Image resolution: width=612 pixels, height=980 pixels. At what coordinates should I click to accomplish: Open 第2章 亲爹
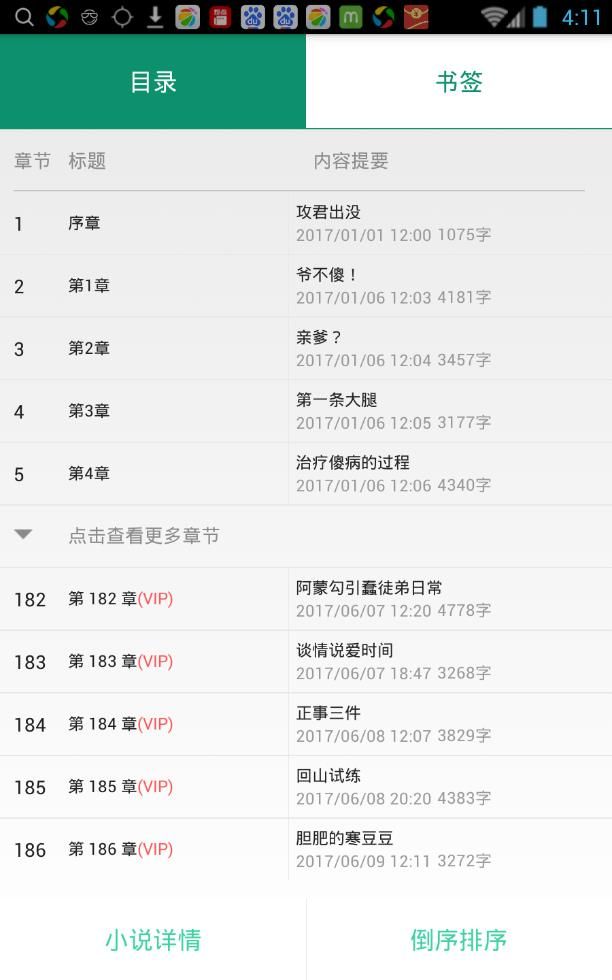pyautogui.click(x=306, y=348)
